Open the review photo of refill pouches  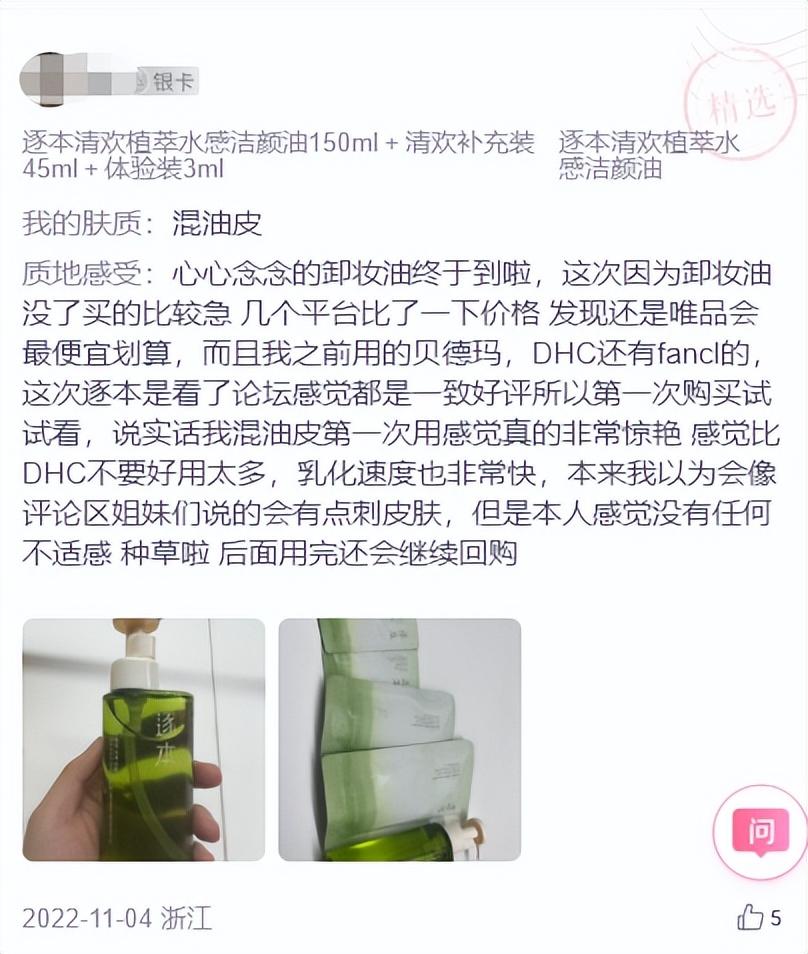coord(399,739)
